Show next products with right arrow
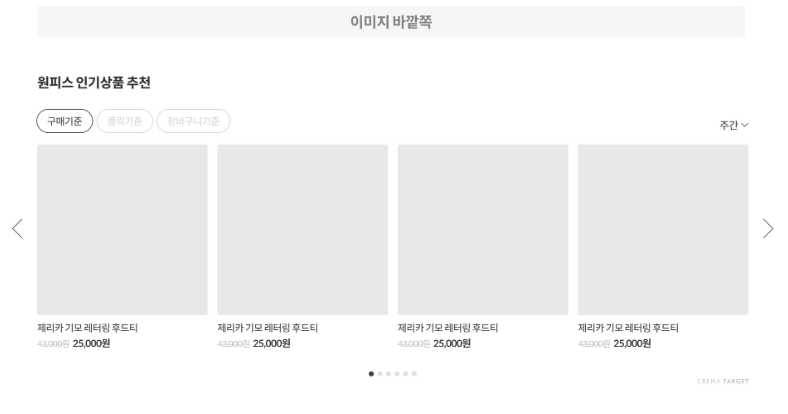 (767, 228)
